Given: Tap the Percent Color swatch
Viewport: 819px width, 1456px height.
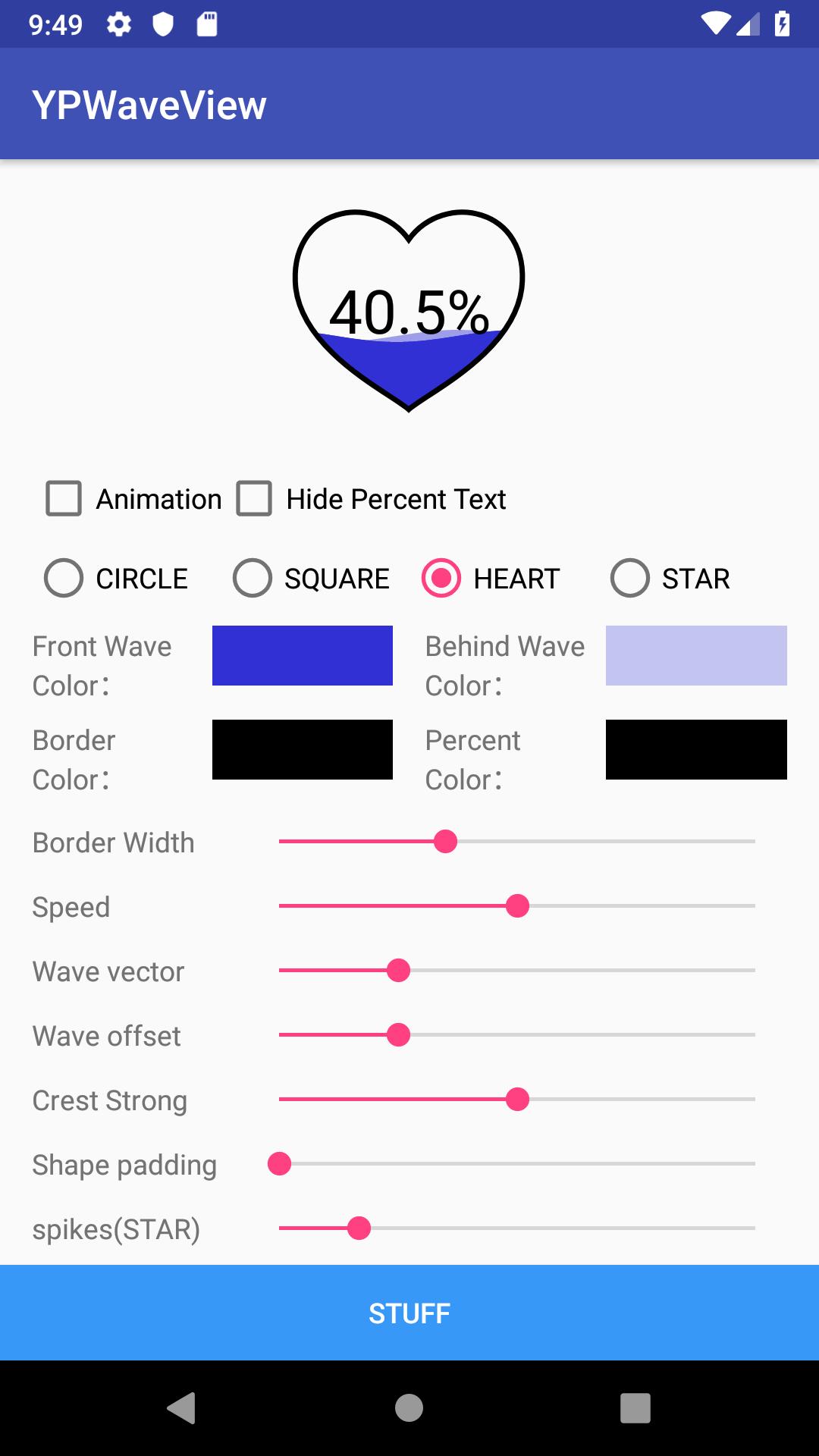Looking at the screenshot, I should pyautogui.click(x=696, y=749).
